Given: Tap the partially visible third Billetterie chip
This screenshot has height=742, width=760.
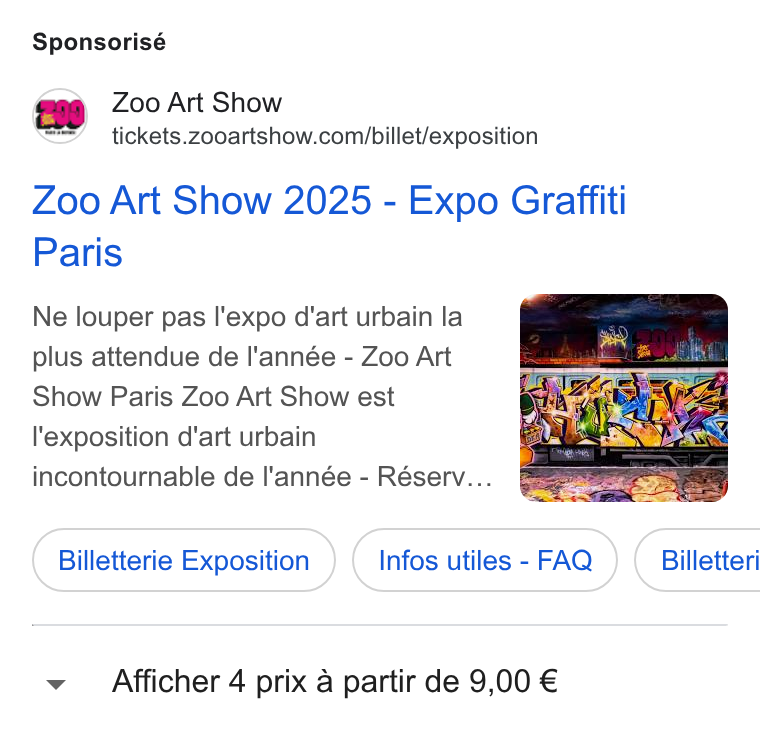Looking at the screenshot, I should [698, 560].
